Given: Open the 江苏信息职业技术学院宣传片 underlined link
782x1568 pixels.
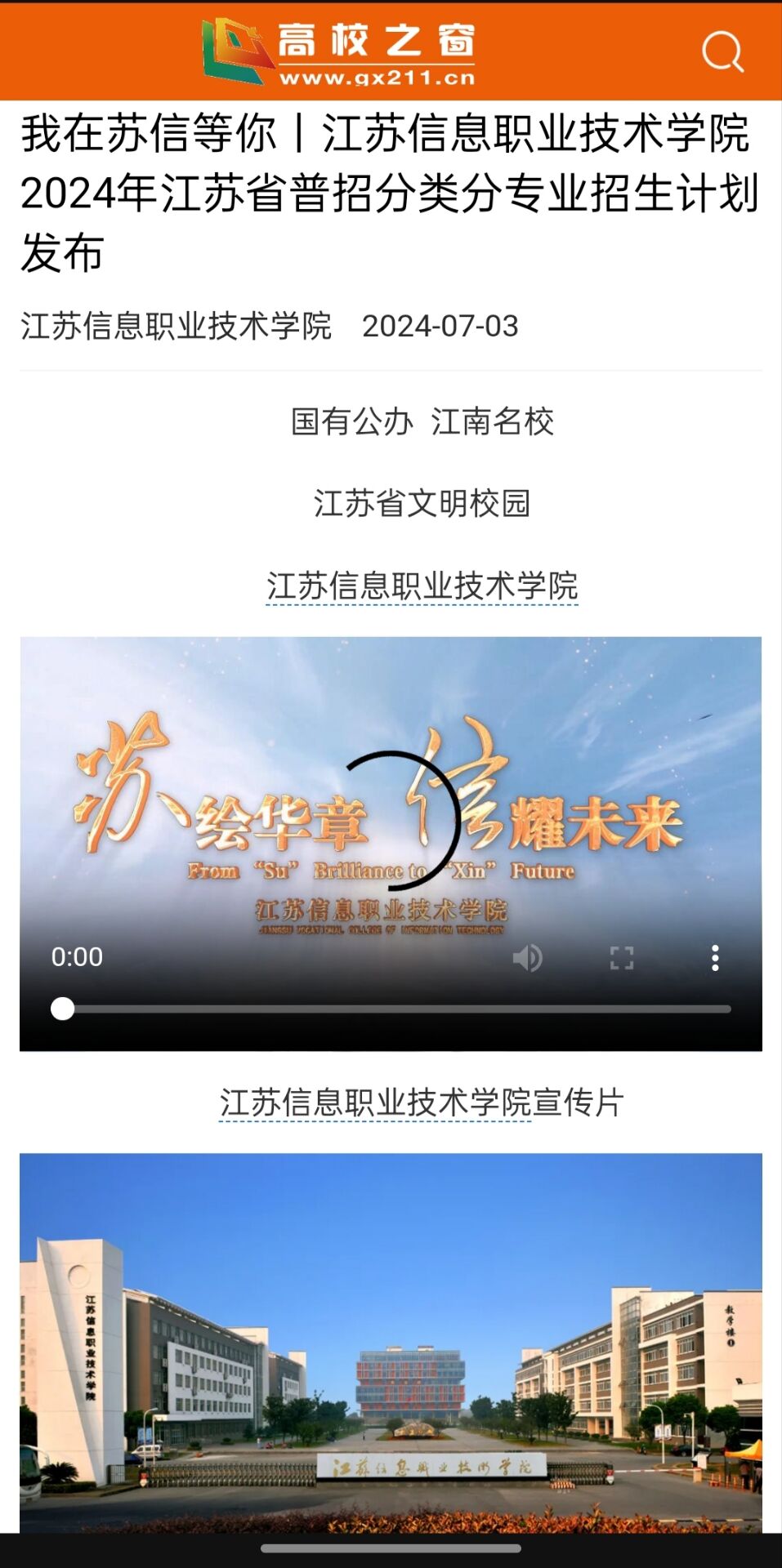Looking at the screenshot, I should point(376,1102).
